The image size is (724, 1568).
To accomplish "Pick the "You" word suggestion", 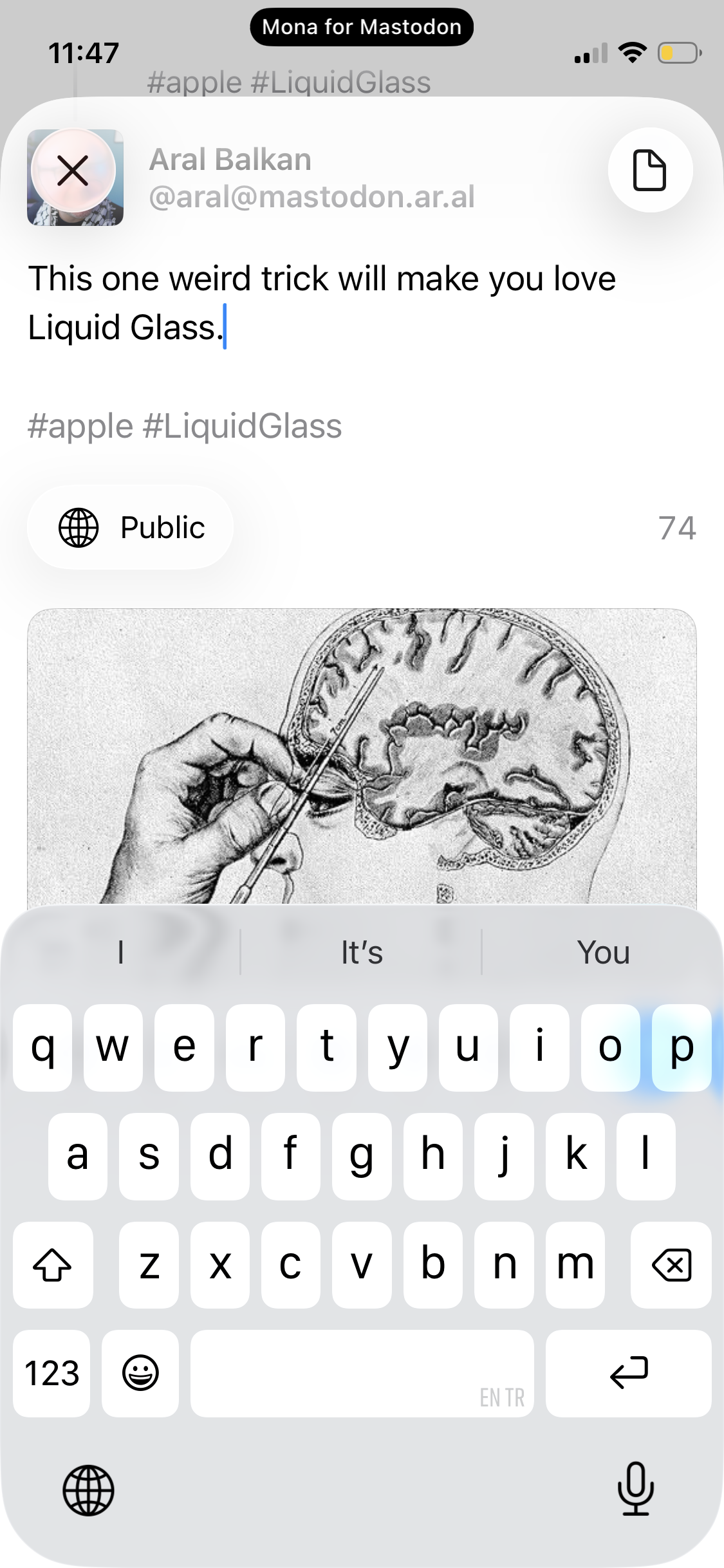I will click(603, 953).
